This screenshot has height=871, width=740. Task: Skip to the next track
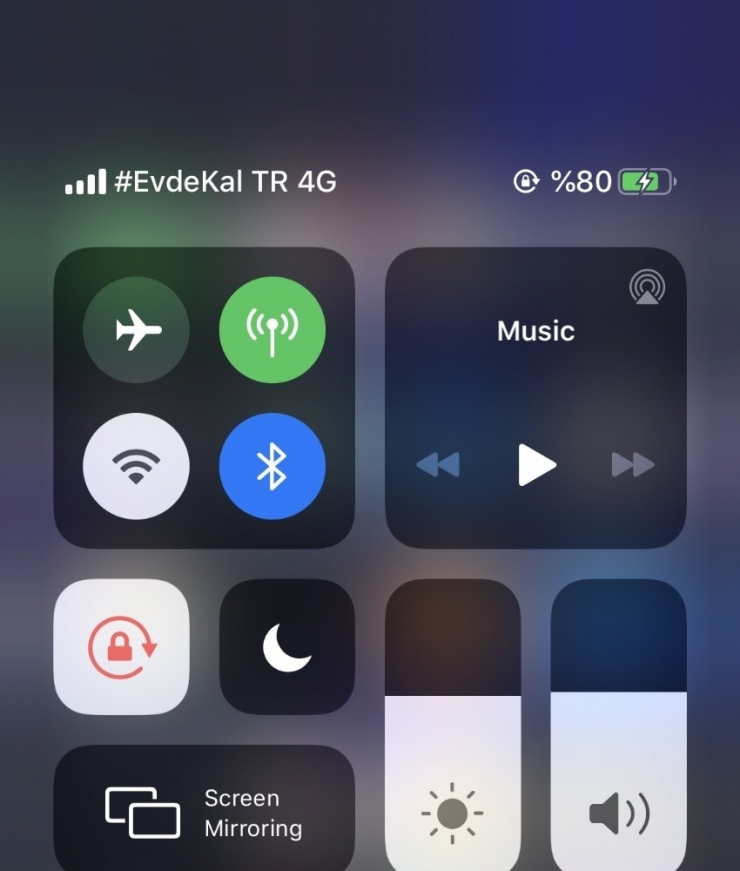point(633,464)
